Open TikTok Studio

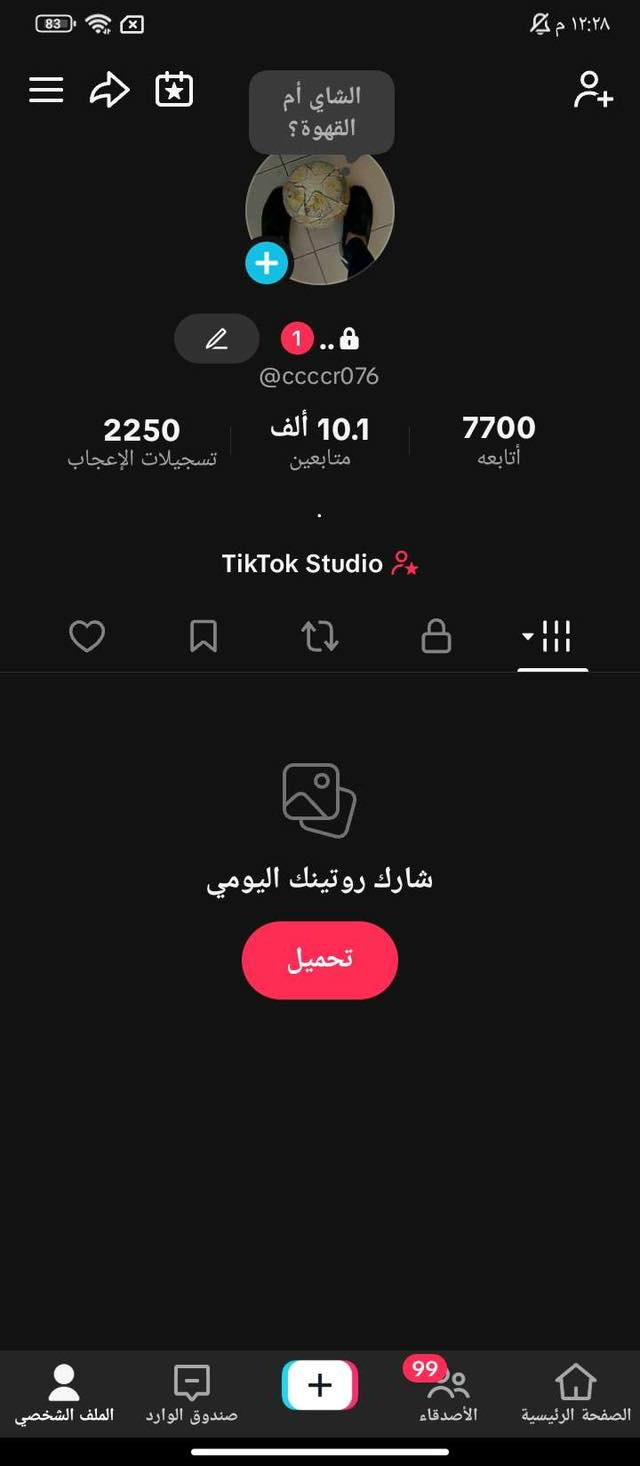click(320, 564)
